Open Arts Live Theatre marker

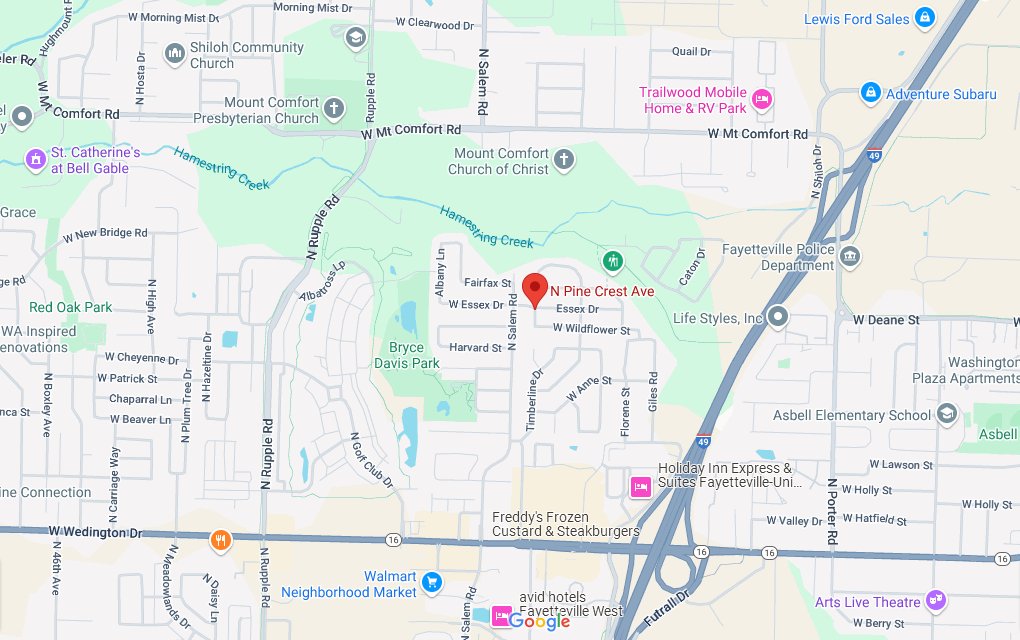[936, 600]
